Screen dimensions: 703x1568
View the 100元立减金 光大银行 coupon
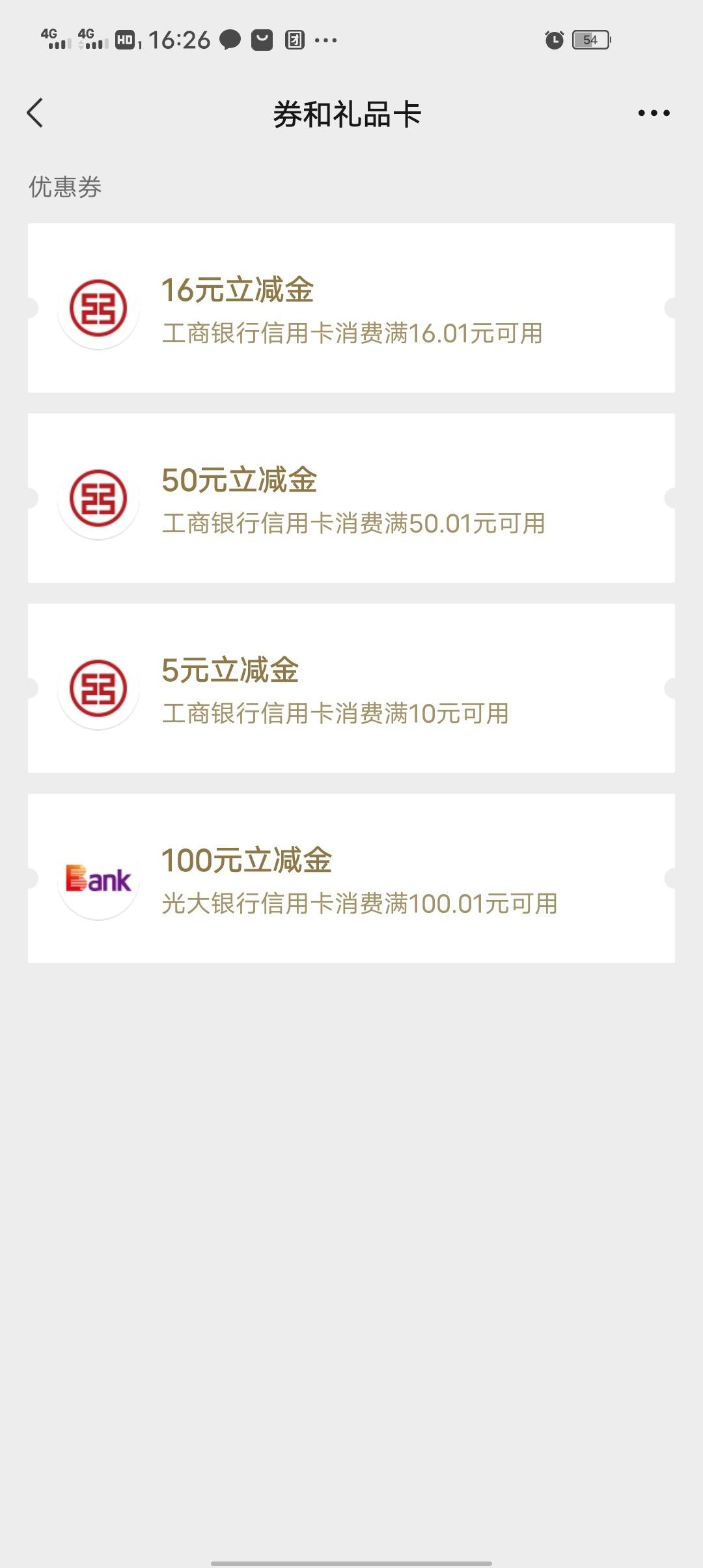tap(351, 878)
